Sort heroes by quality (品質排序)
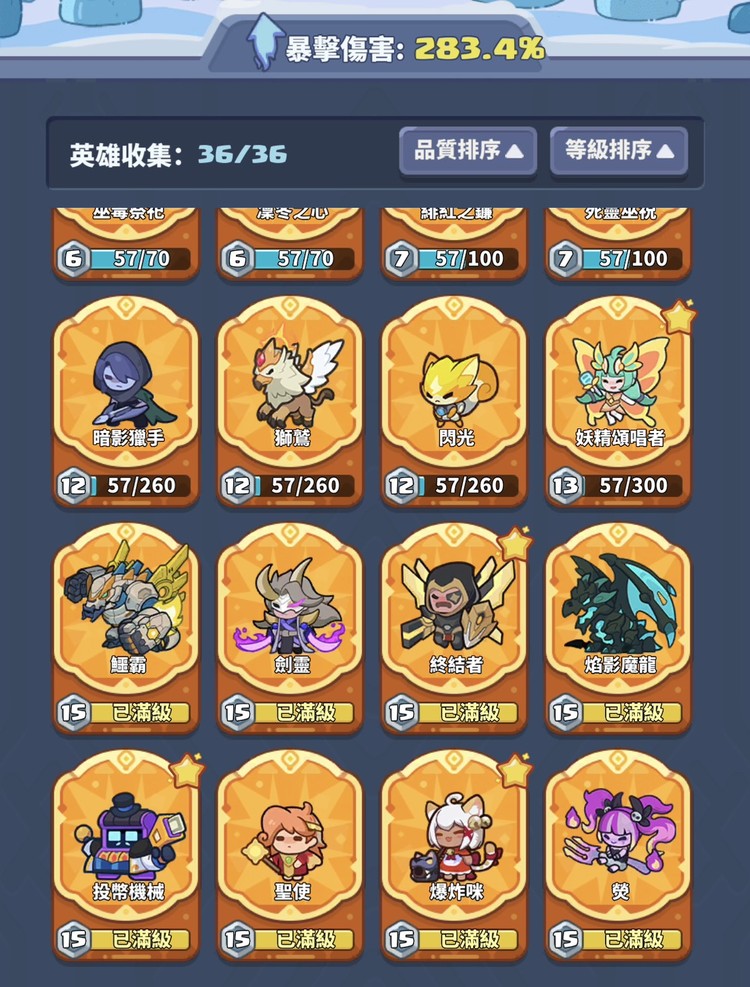The width and height of the screenshot is (750, 987). 468,152
